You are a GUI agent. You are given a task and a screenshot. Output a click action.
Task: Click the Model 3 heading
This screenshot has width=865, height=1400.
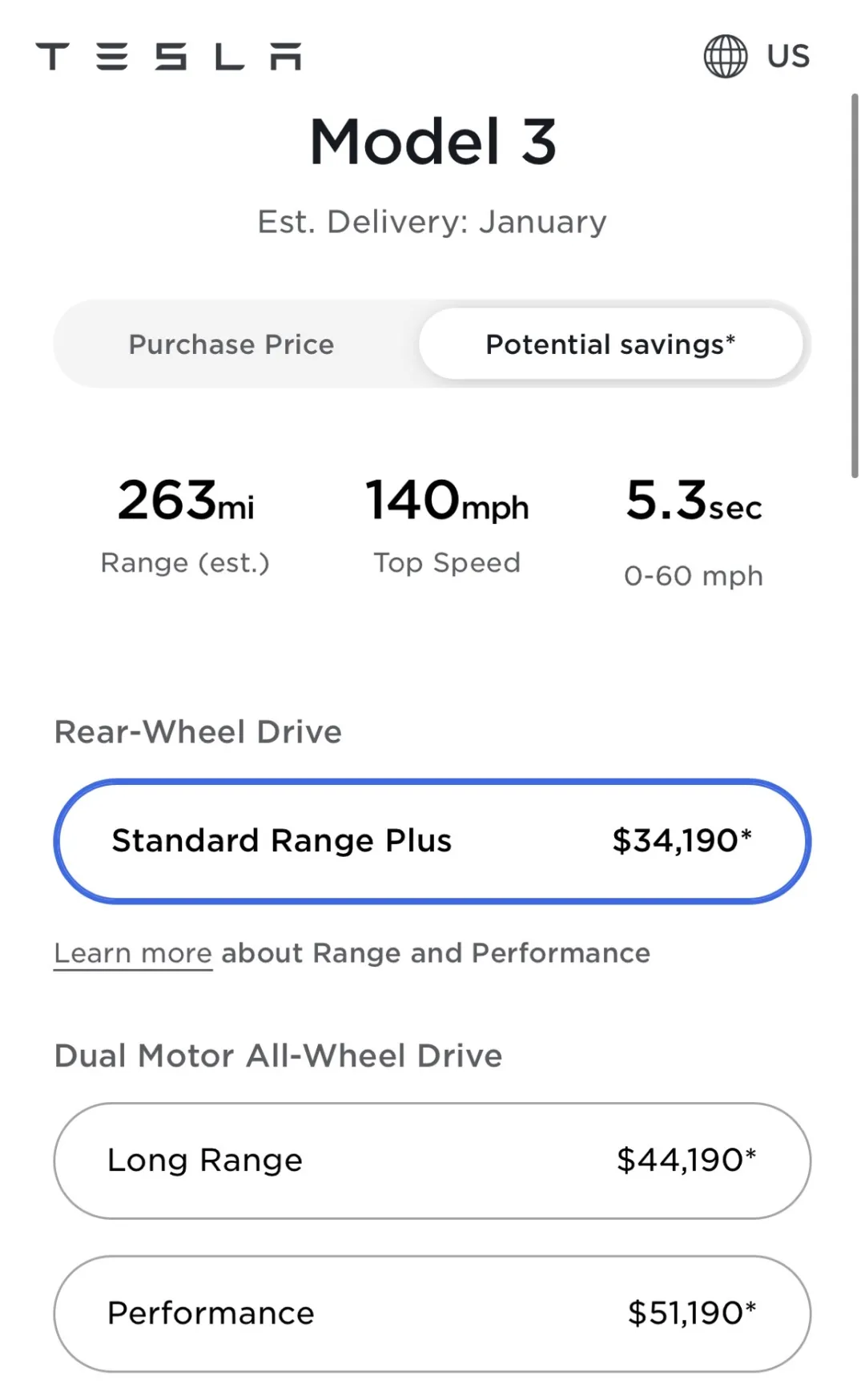[432, 143]
